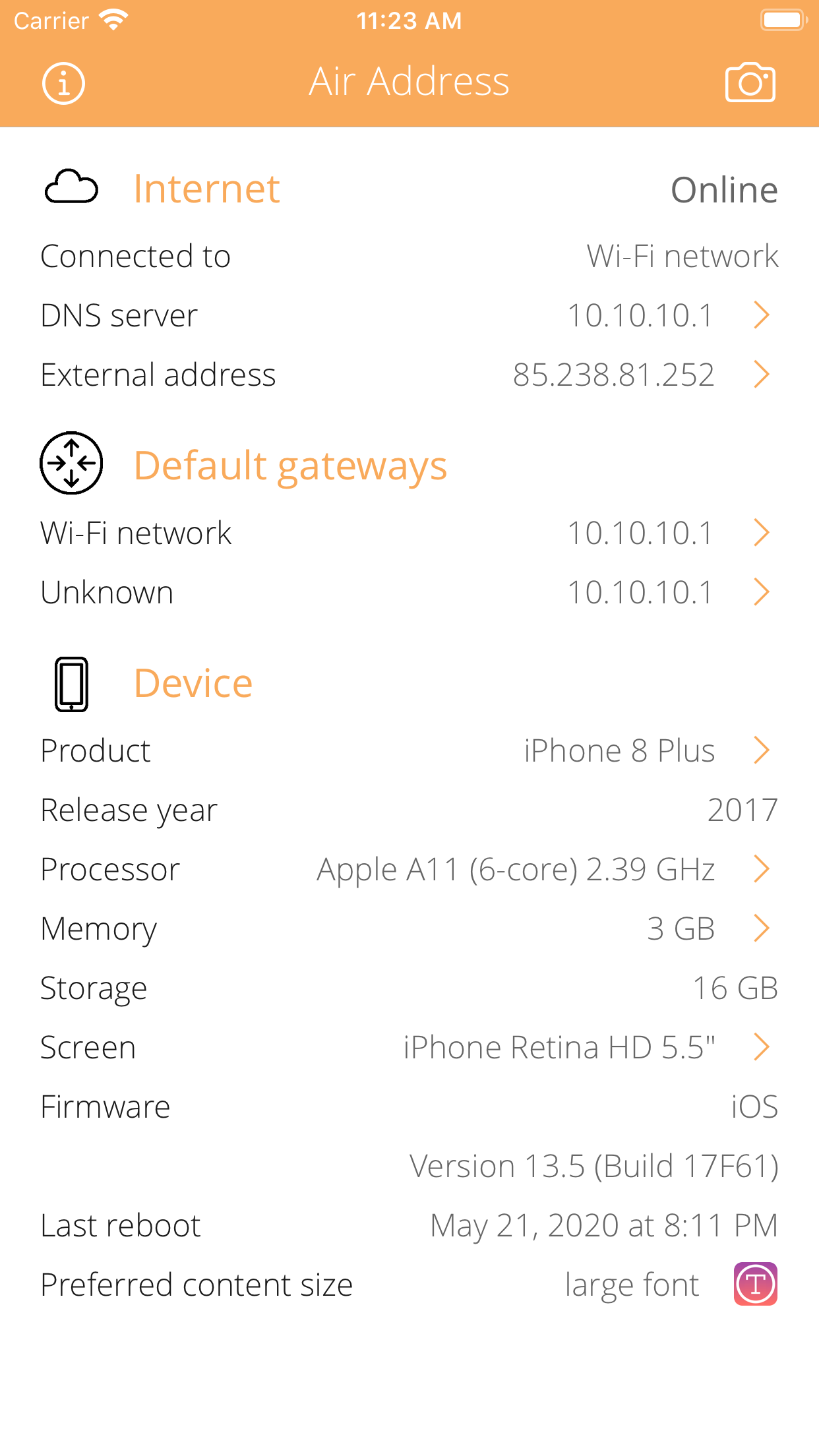Screen dimensions: 819x1456
Task: Select the Release year 2017 row
Action: coord(409,810)
